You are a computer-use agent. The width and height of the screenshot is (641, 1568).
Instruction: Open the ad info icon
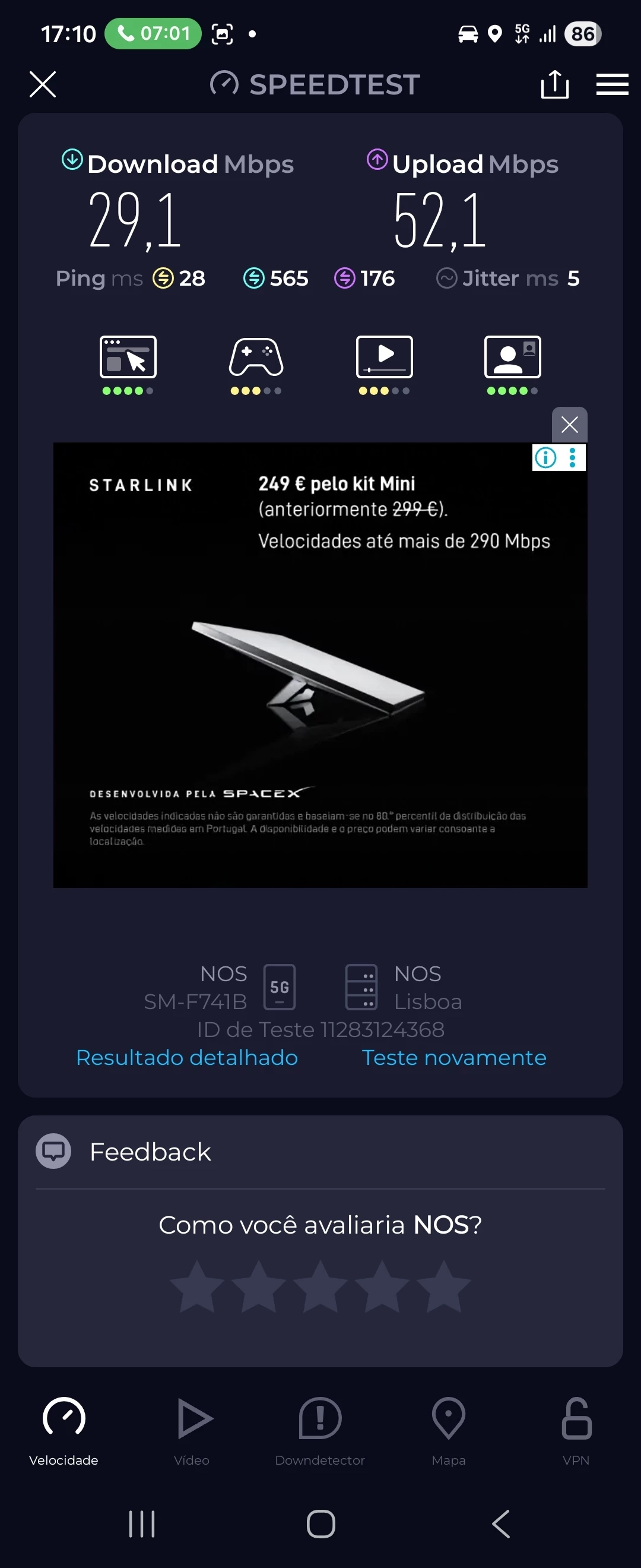545,457
